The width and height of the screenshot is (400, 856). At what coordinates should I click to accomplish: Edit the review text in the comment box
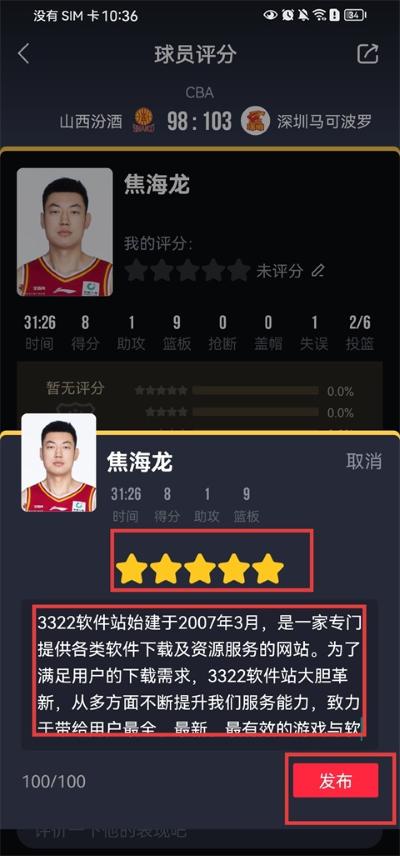pos(199,674)
